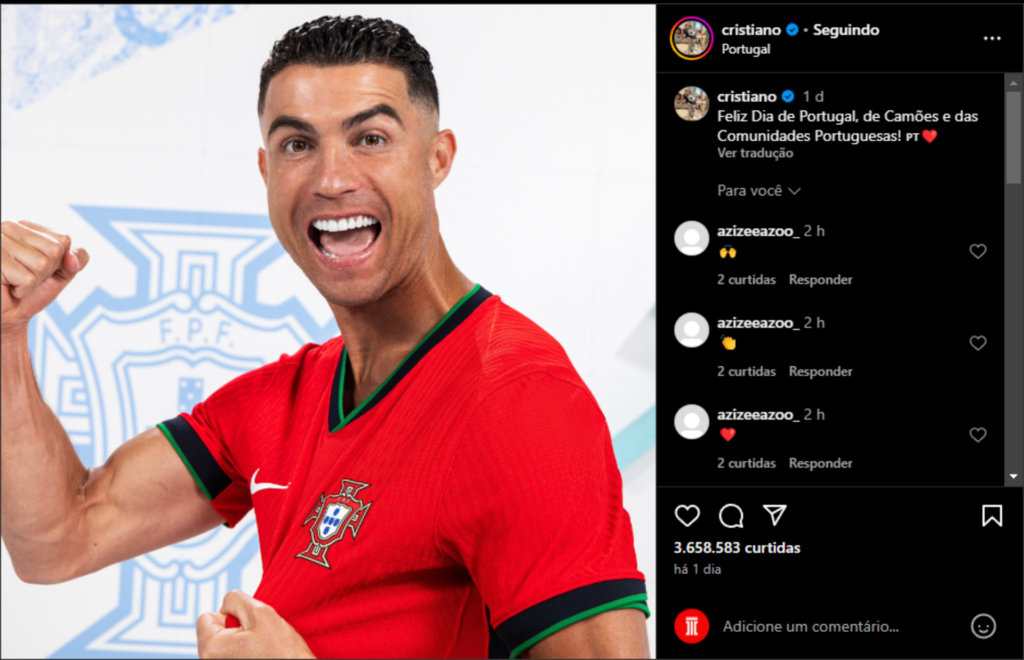Screen dimensions: 1024x660
Task: Like the comment with clapping hands emoji
Action: [978, 343]
